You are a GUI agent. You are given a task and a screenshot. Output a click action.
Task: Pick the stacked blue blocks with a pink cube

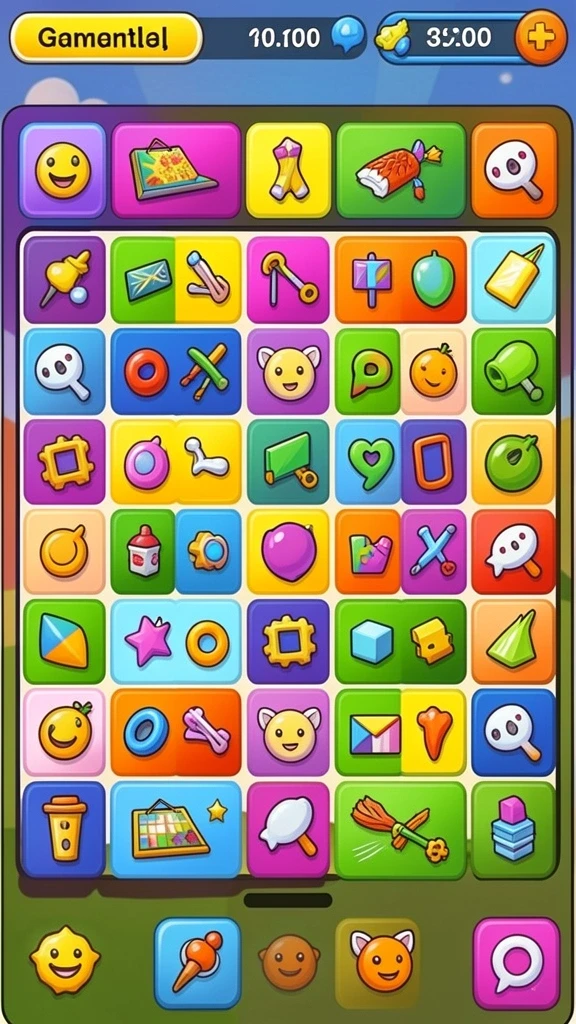[x=513, y=829]
